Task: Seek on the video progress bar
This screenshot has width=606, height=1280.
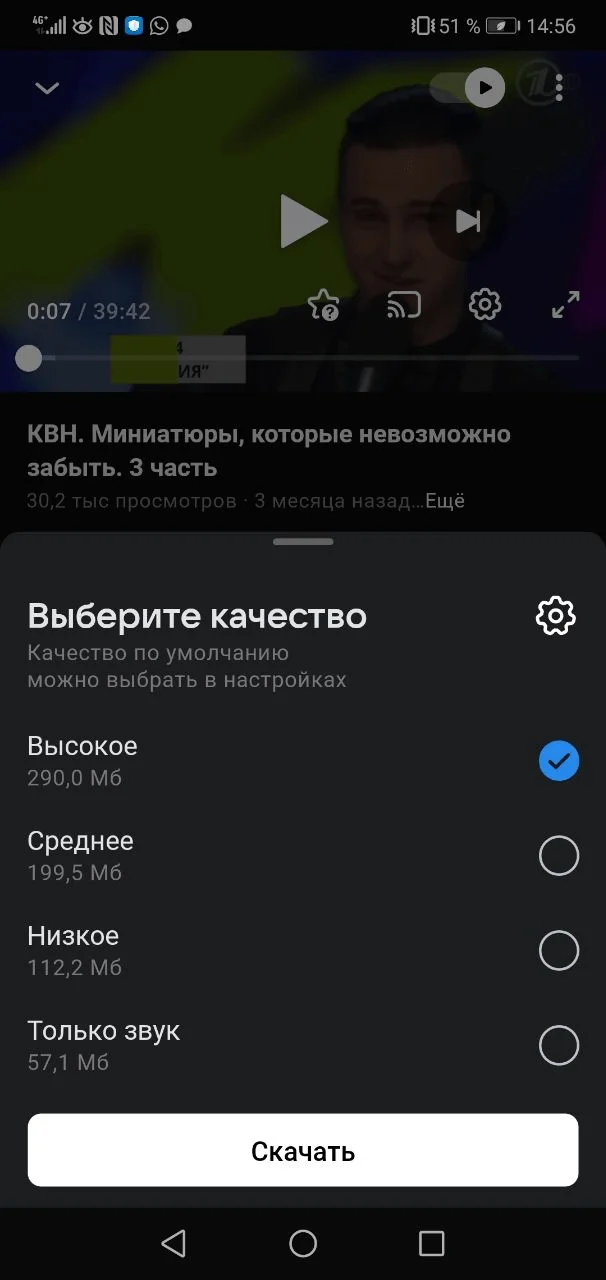Action: pos(300,358)
